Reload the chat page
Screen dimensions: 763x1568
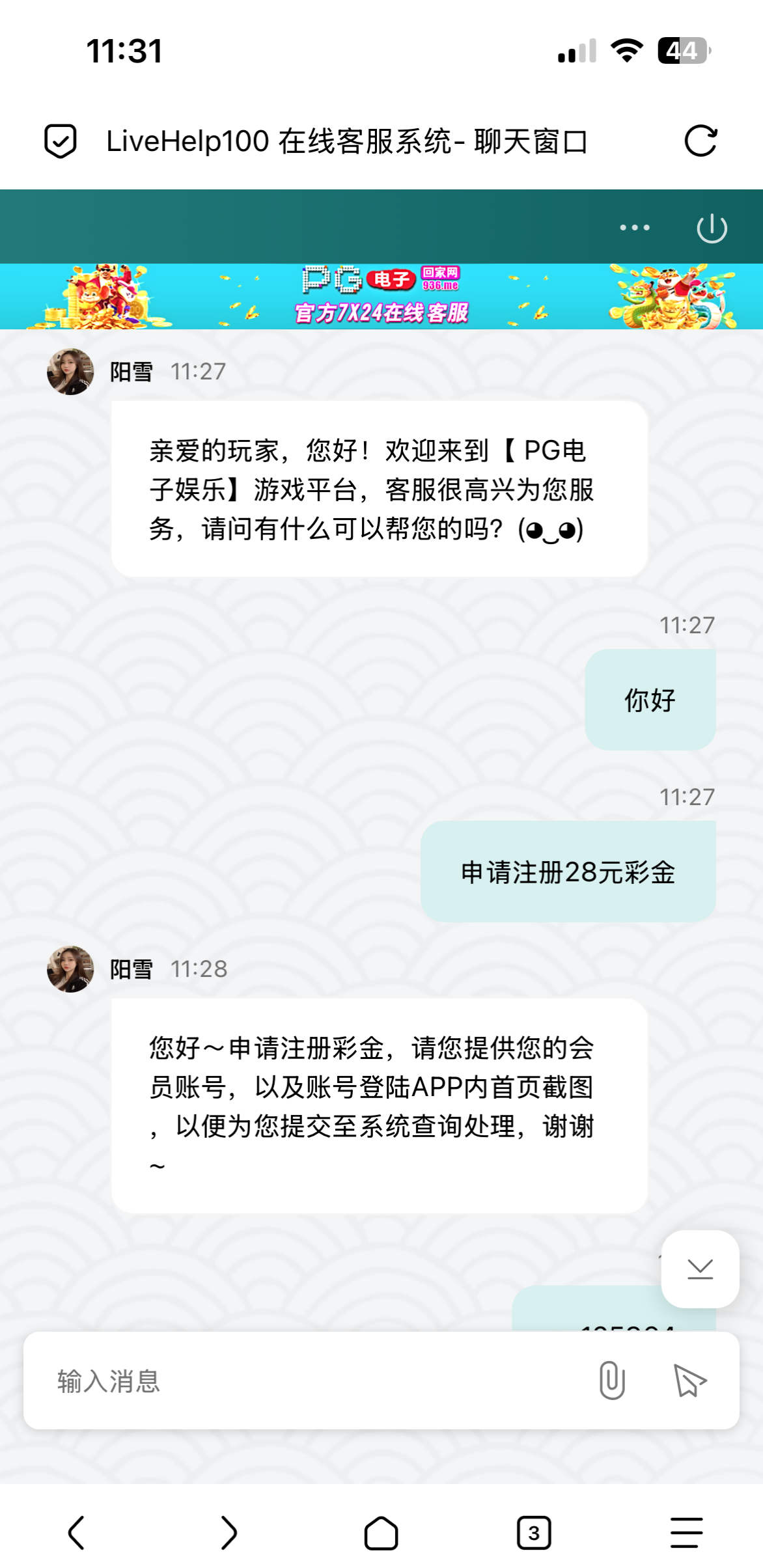(701, 141)
